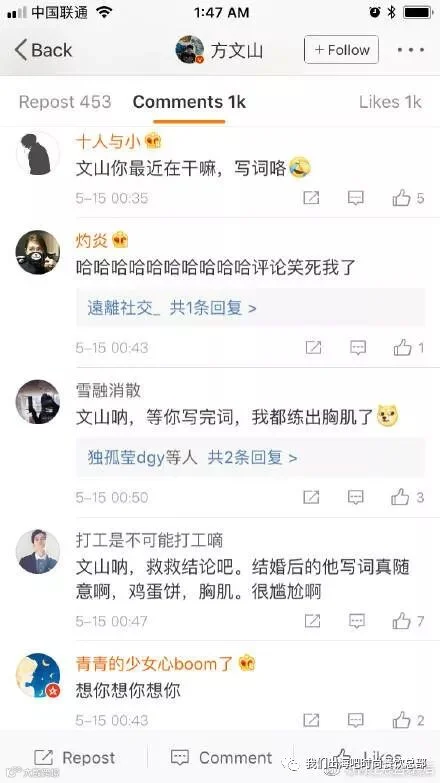This screenshot has height=783, width=440.
Task: Open 青青的少女心boom了's profile avatar
Action: [x=38, y=676]
